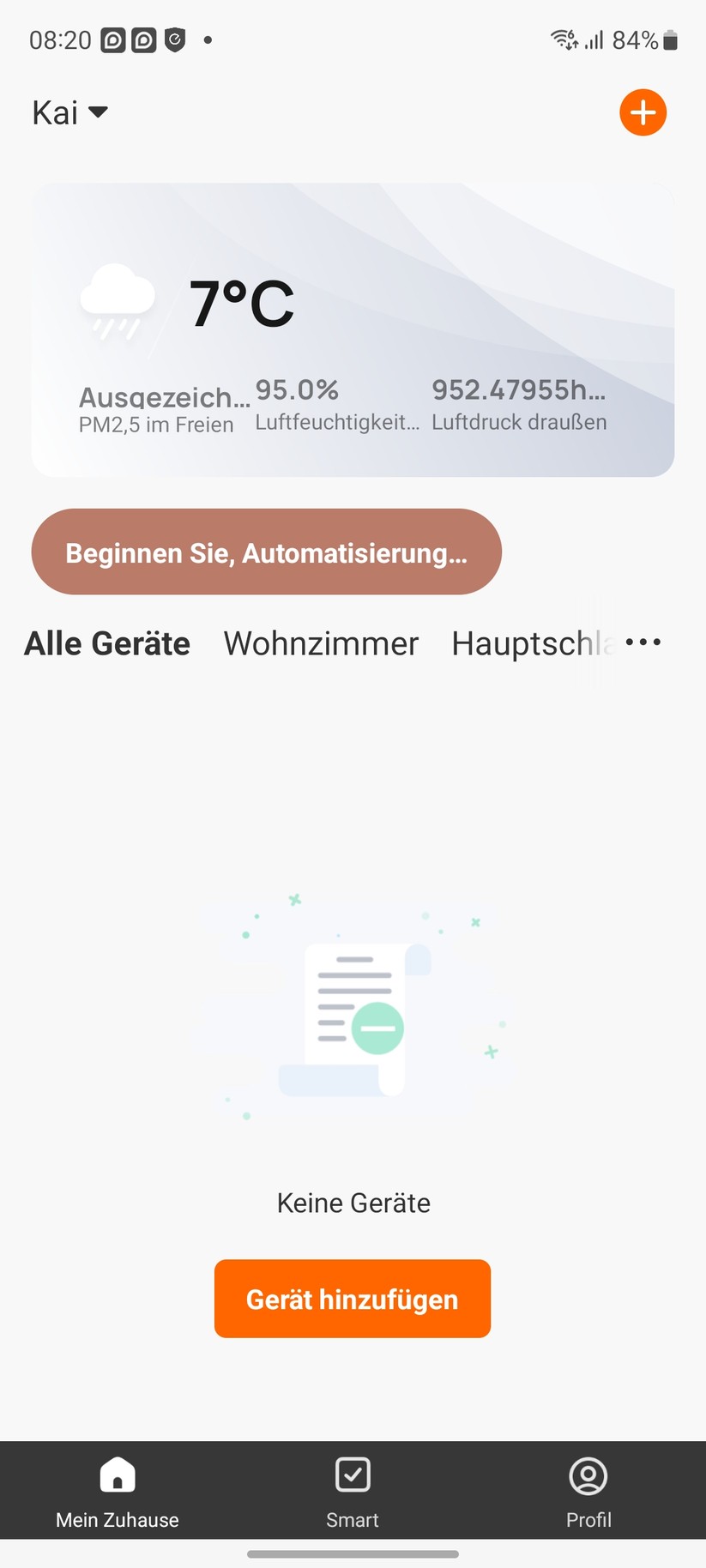The image size is (706, 1568).
Task: Click the Wi-Fi status indicator
Action: [561, 39]
